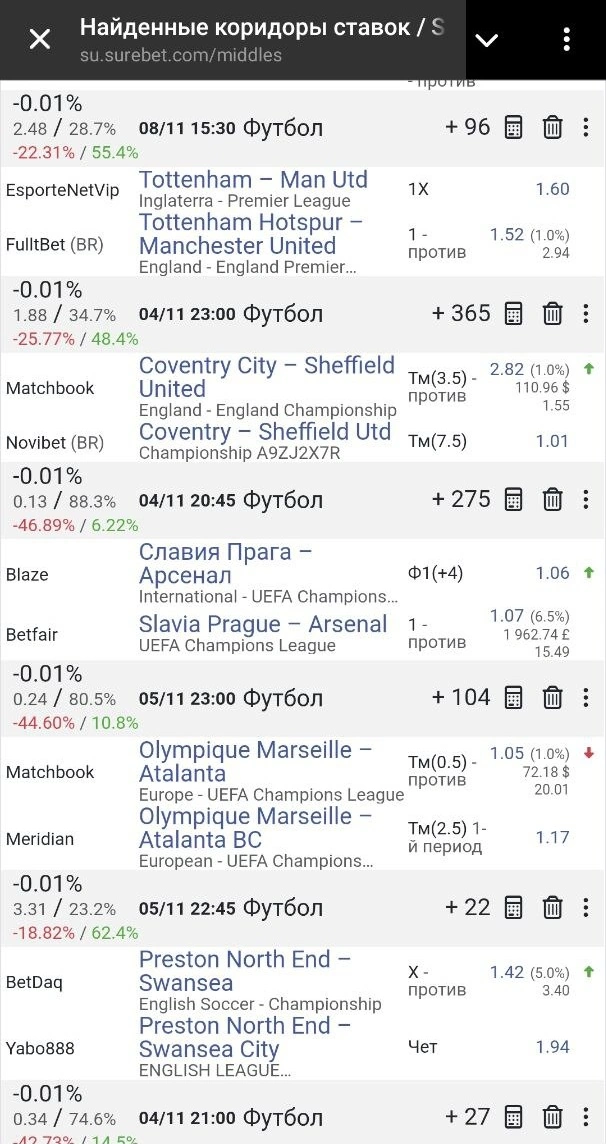
Task: Open calculator for the +104 middle
Action: click(513, 697)
